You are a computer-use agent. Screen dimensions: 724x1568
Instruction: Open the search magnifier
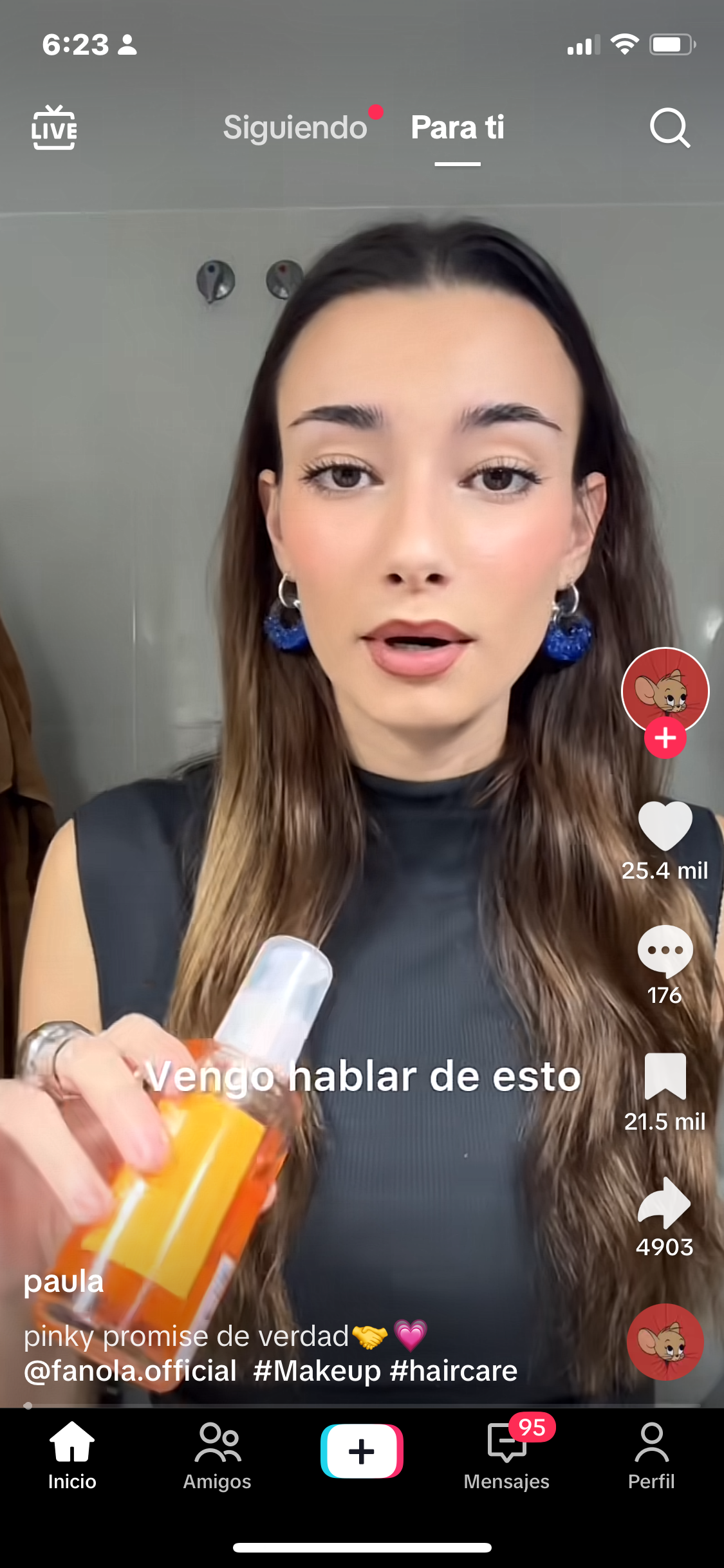tap(669, 128)
